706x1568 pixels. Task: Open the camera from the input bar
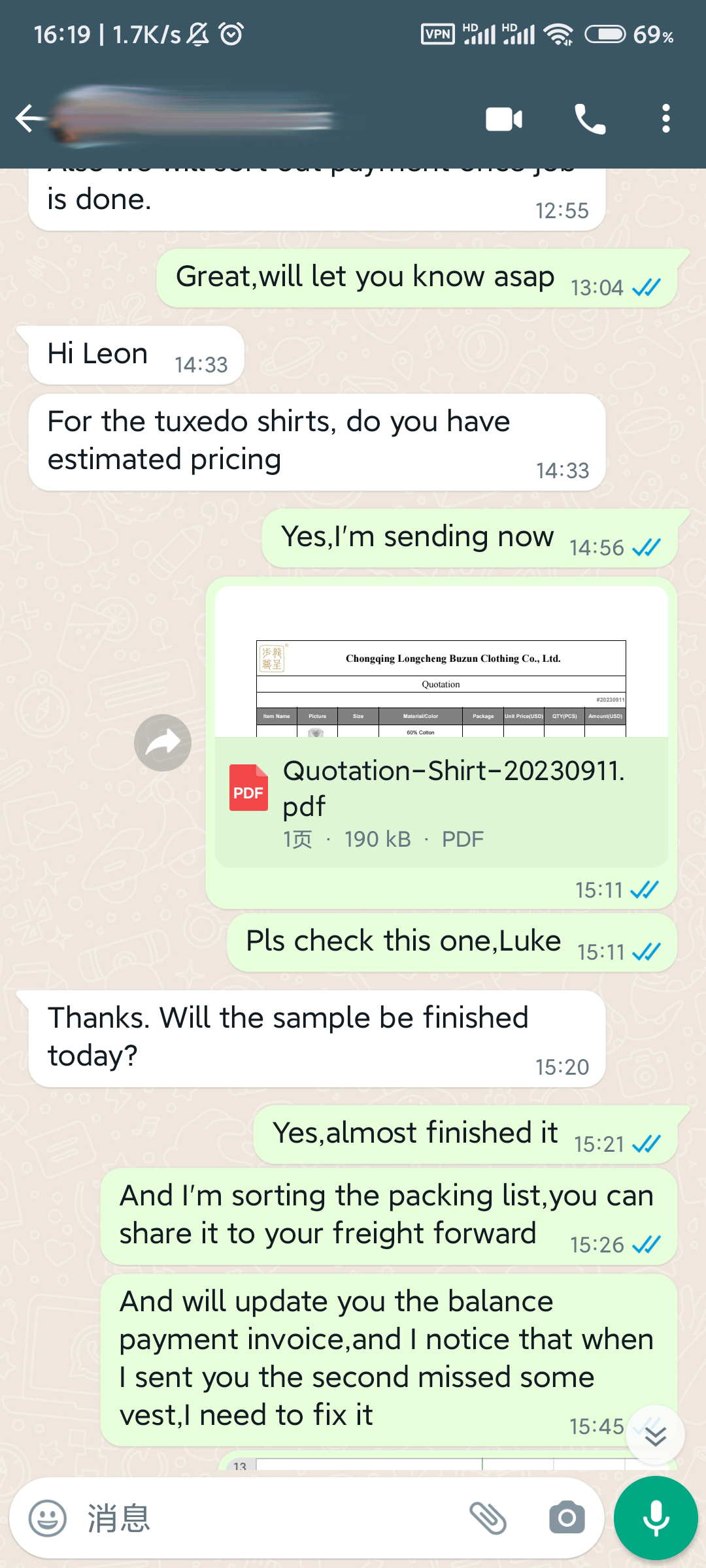pyautogui.click(x=567, y=1518)
